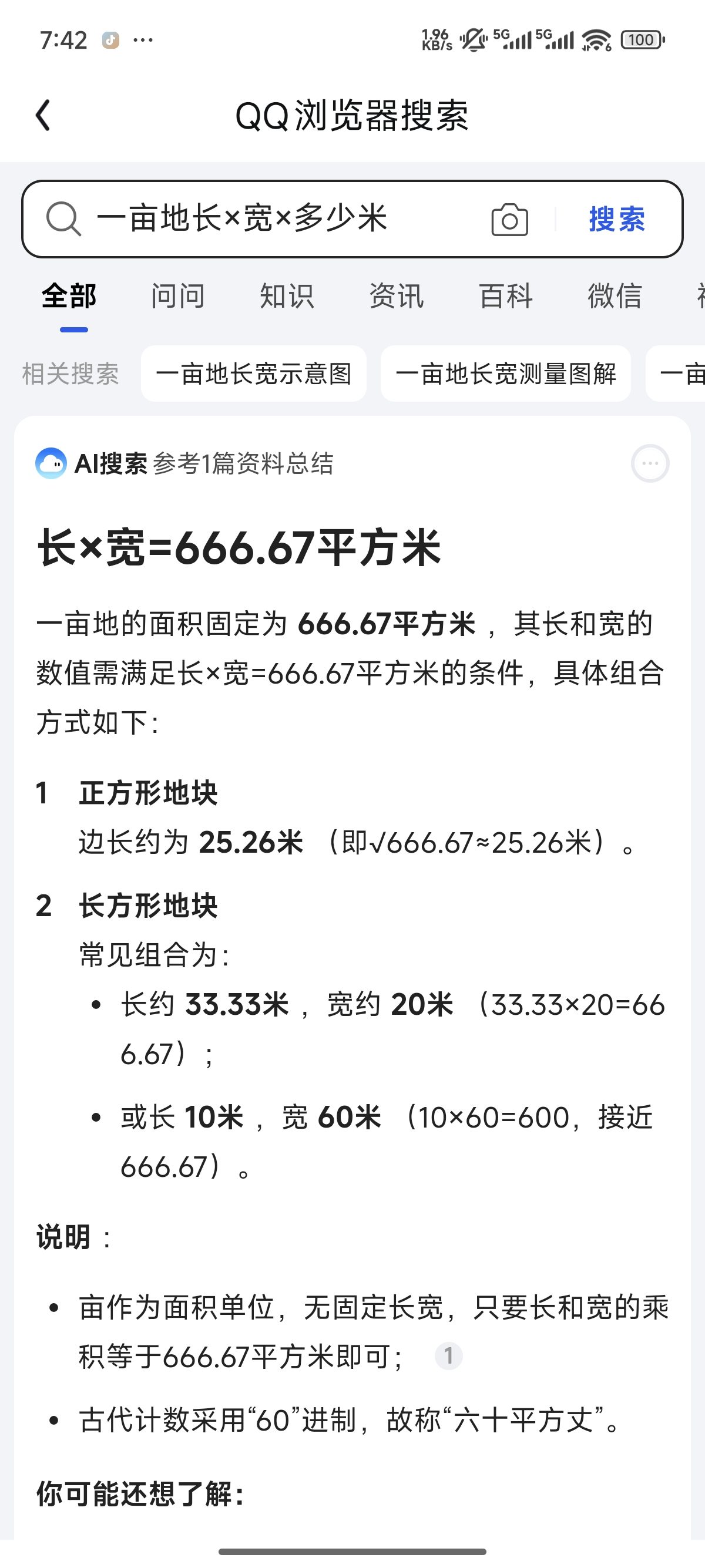
Task: Switch to the 百科 tab
Action: [505, 297]
